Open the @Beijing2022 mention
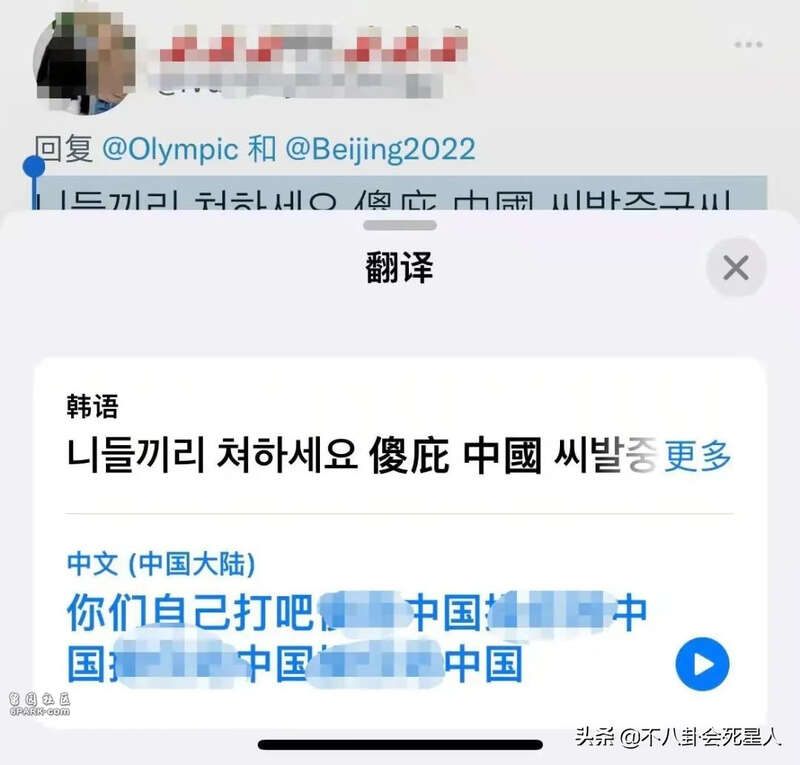This screenshot has width=800, height=765. (x=380, y=150)
